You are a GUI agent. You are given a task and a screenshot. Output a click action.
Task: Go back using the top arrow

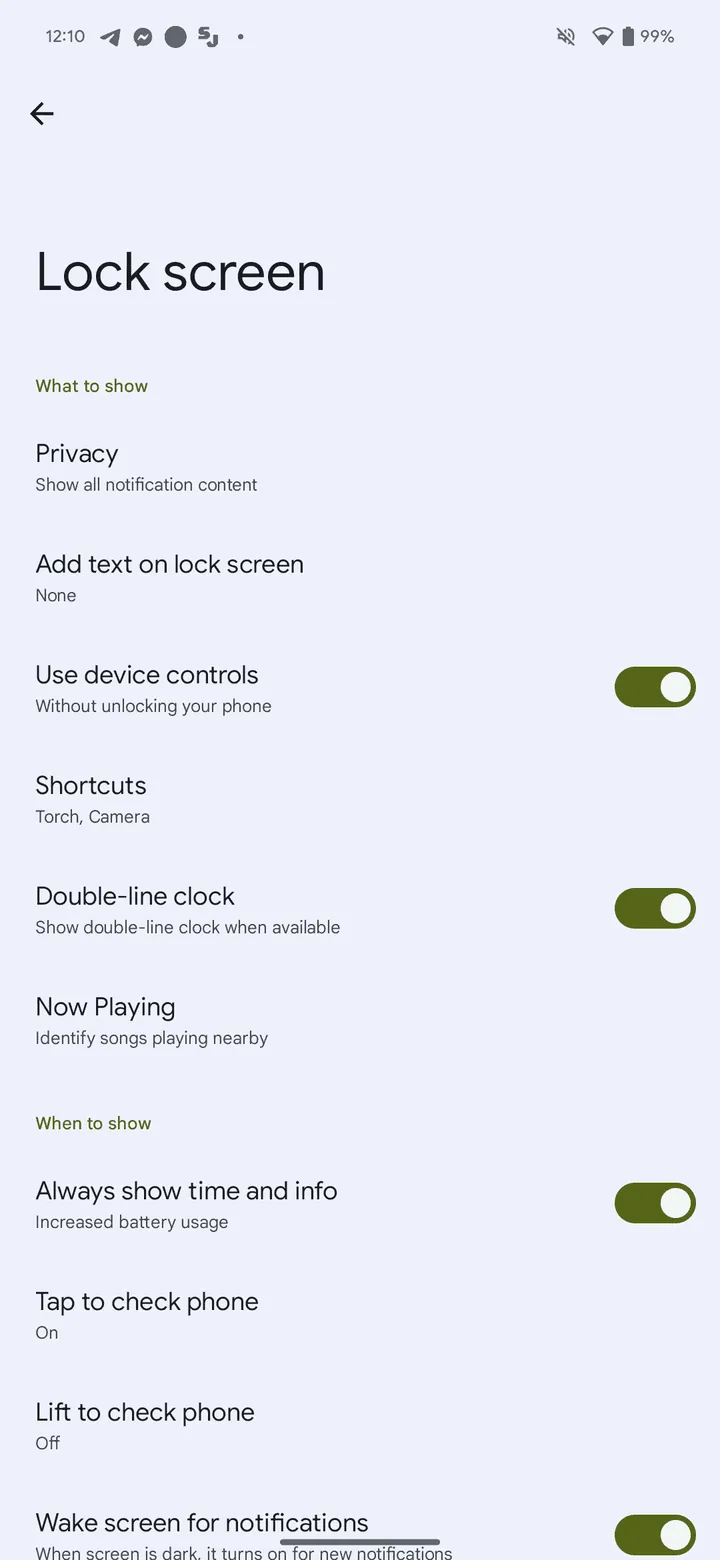pos(42,114)
